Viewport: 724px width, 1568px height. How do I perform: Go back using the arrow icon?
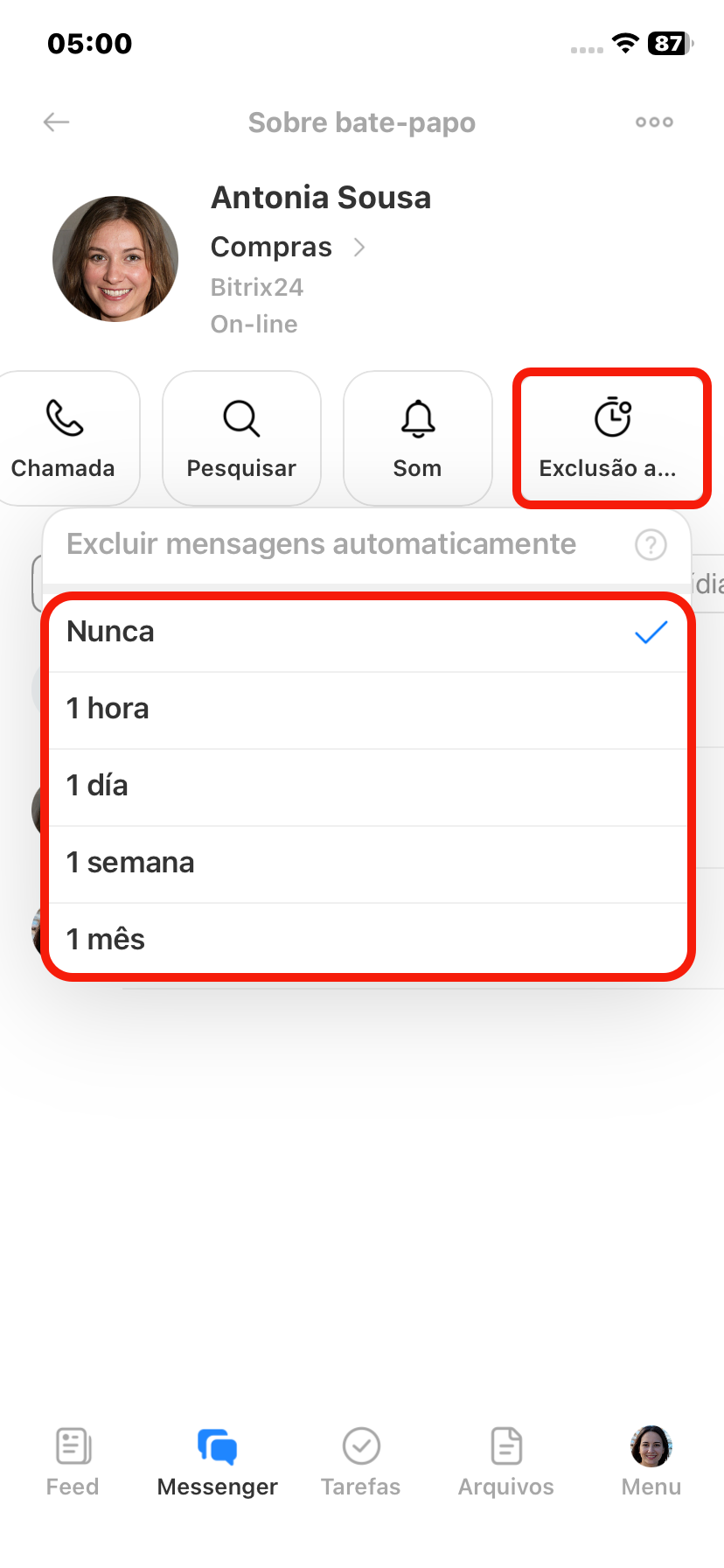(x=57, y=122)
